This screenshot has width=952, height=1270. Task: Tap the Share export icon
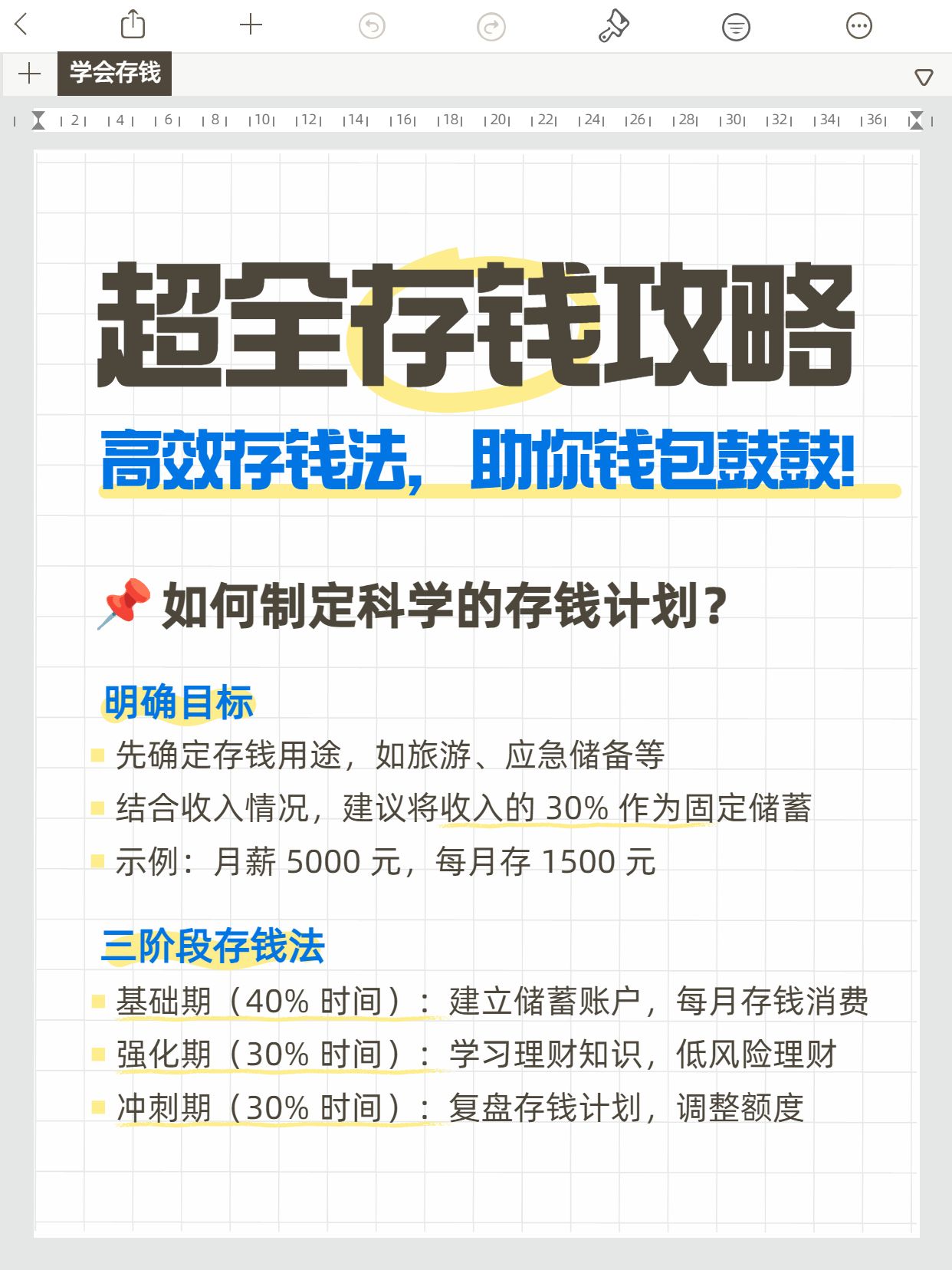134,25
